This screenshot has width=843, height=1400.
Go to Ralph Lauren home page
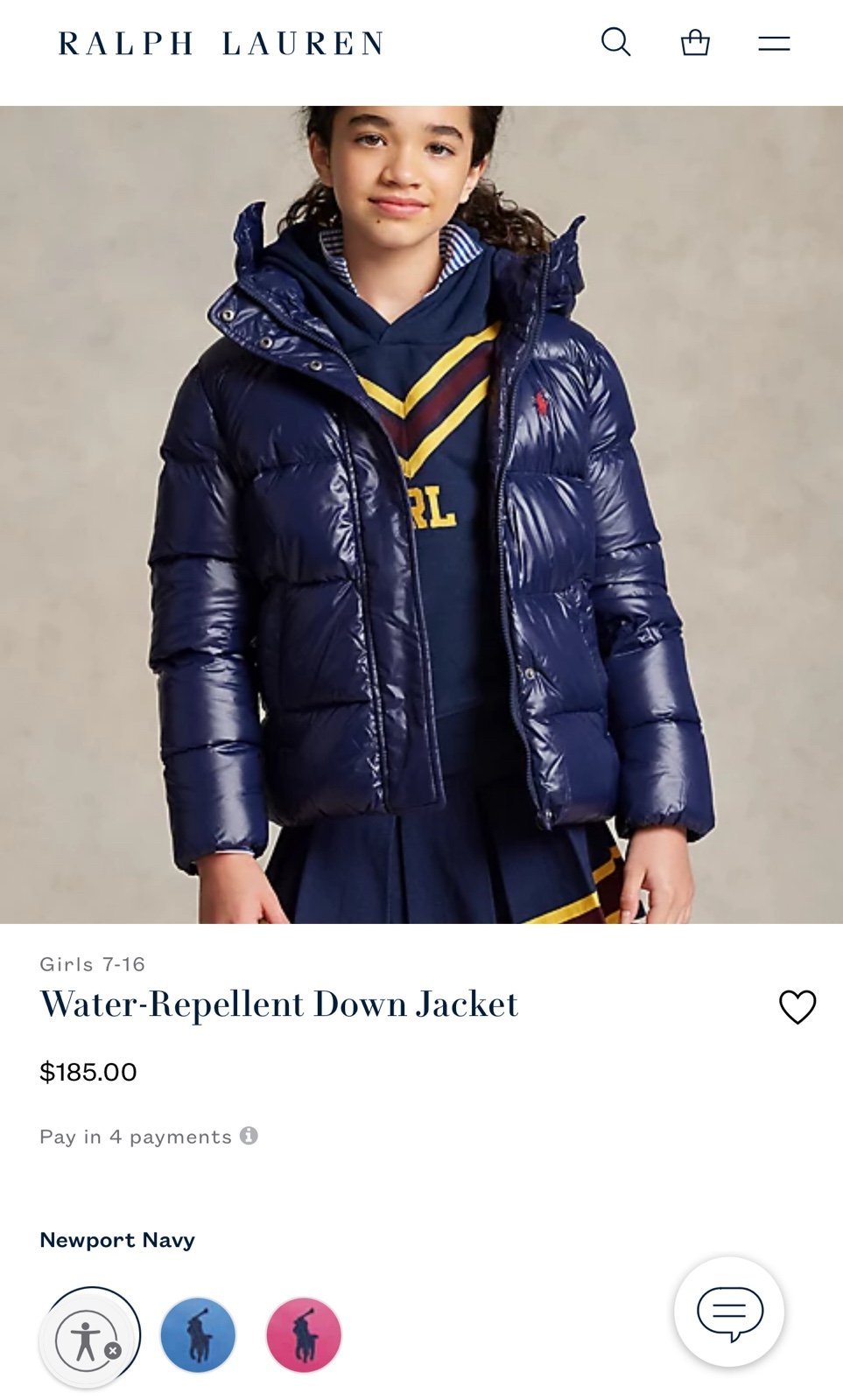pos(221,43)
